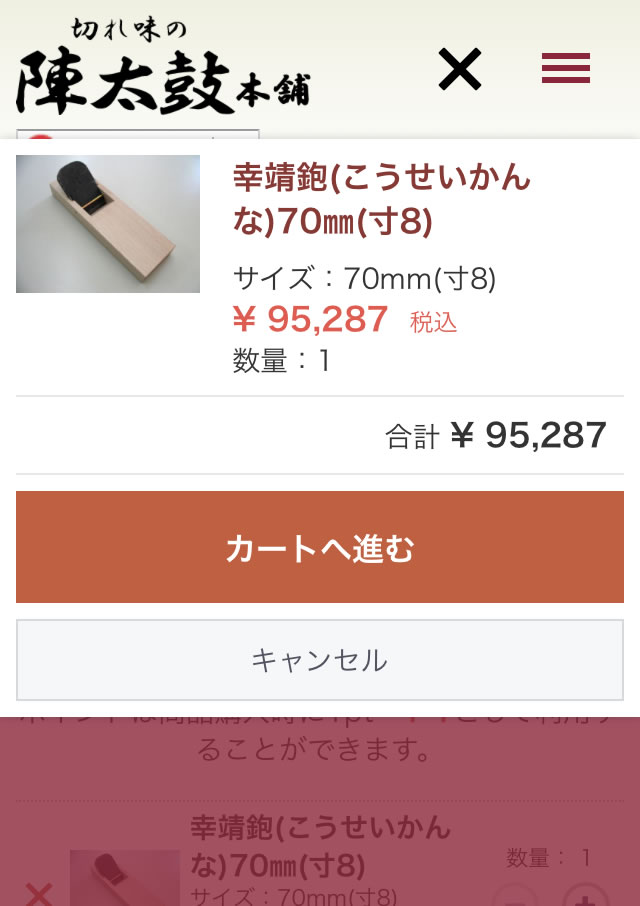Image resolution: width=640 pixels, height=906 pixels.
Task: View the wooden plane product image
Action: tap(108, 224)
